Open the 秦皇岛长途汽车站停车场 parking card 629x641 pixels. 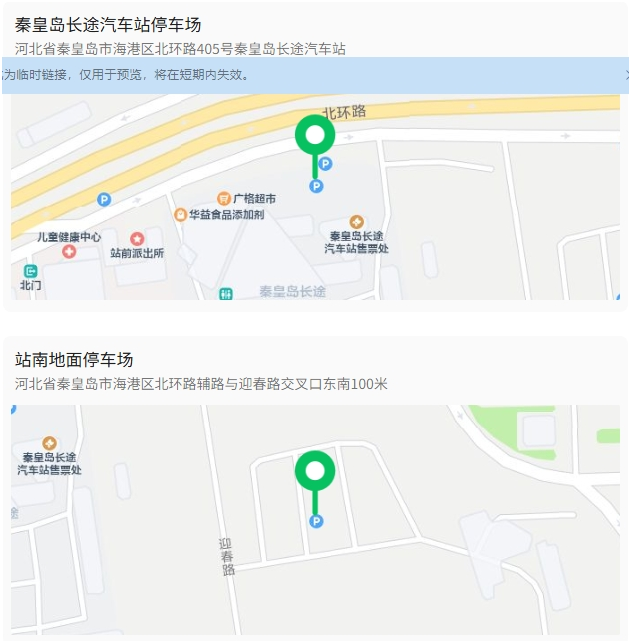click(108, 25)
